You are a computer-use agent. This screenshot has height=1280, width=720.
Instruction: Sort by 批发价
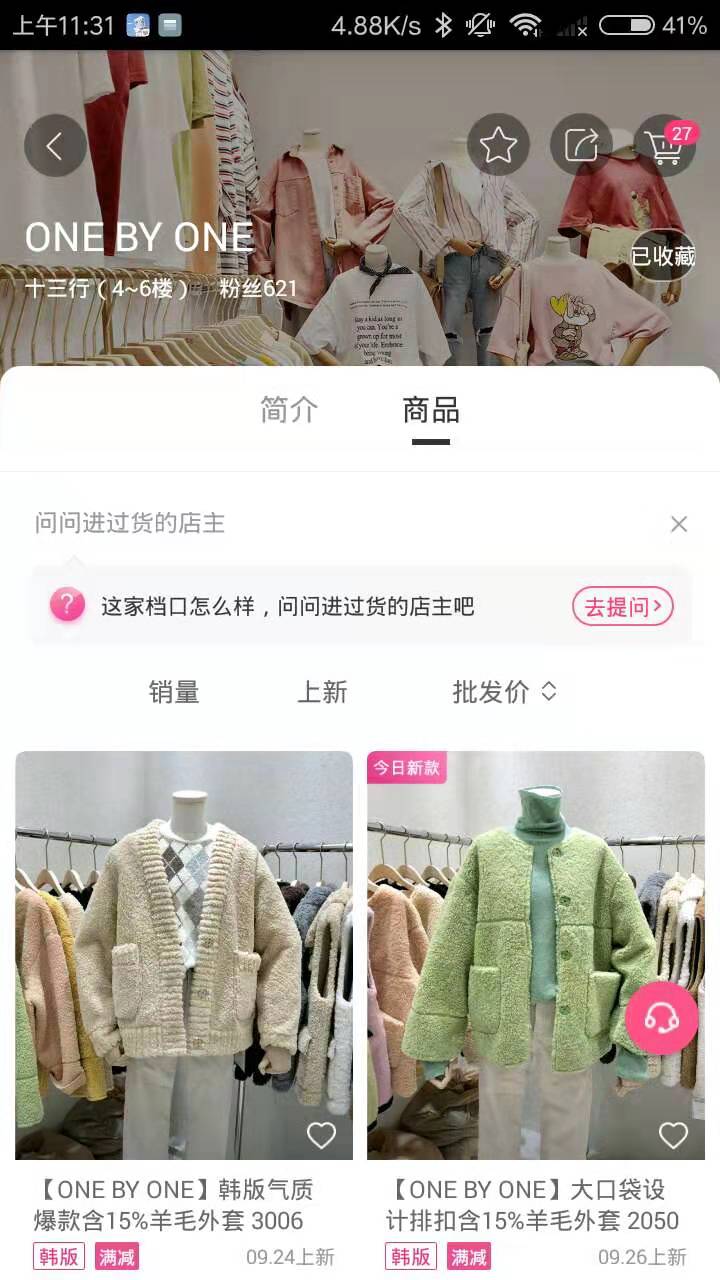pyautogui.click(x=505, y=692)
